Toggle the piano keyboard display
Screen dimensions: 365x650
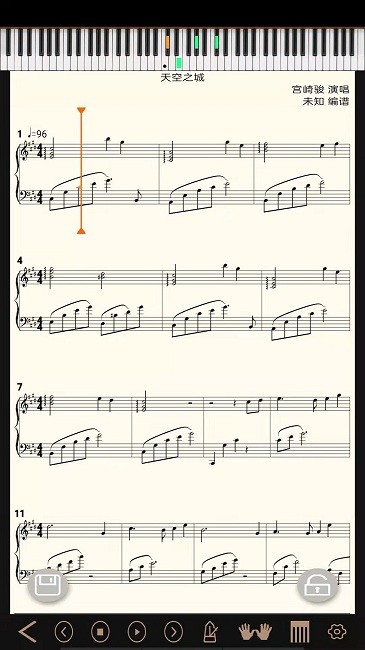click(299, 632)
